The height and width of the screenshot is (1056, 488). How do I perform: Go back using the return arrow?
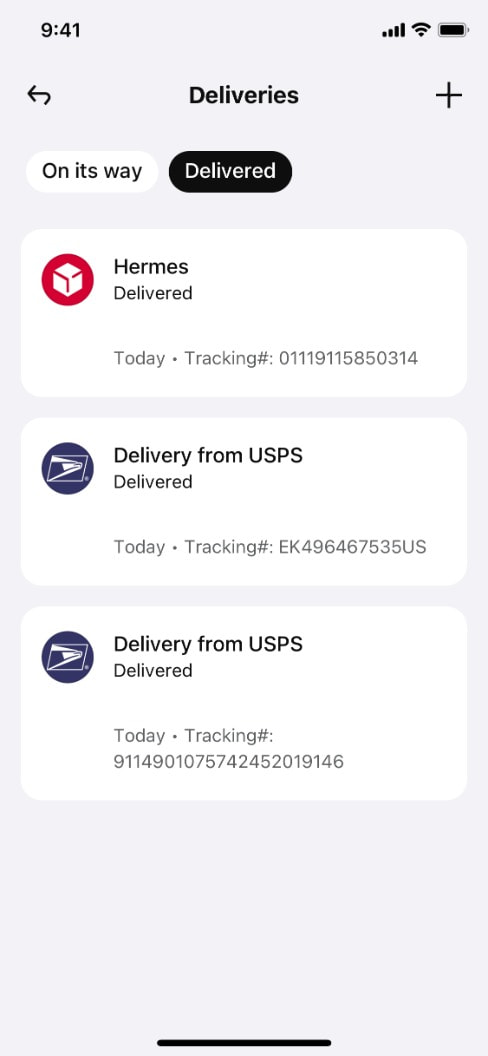tap(39, 96)
